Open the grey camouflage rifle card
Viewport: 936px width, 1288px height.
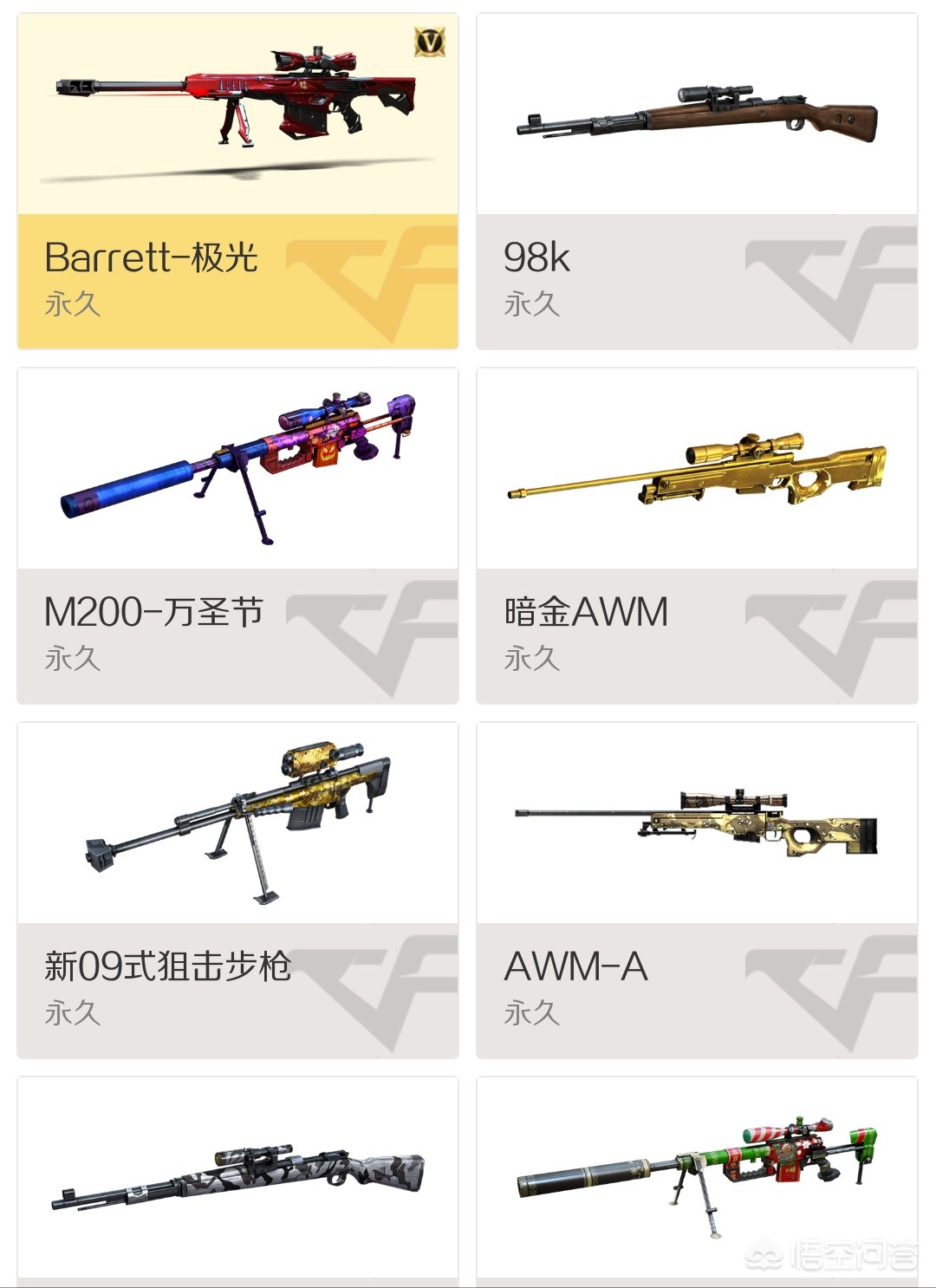237,1183
